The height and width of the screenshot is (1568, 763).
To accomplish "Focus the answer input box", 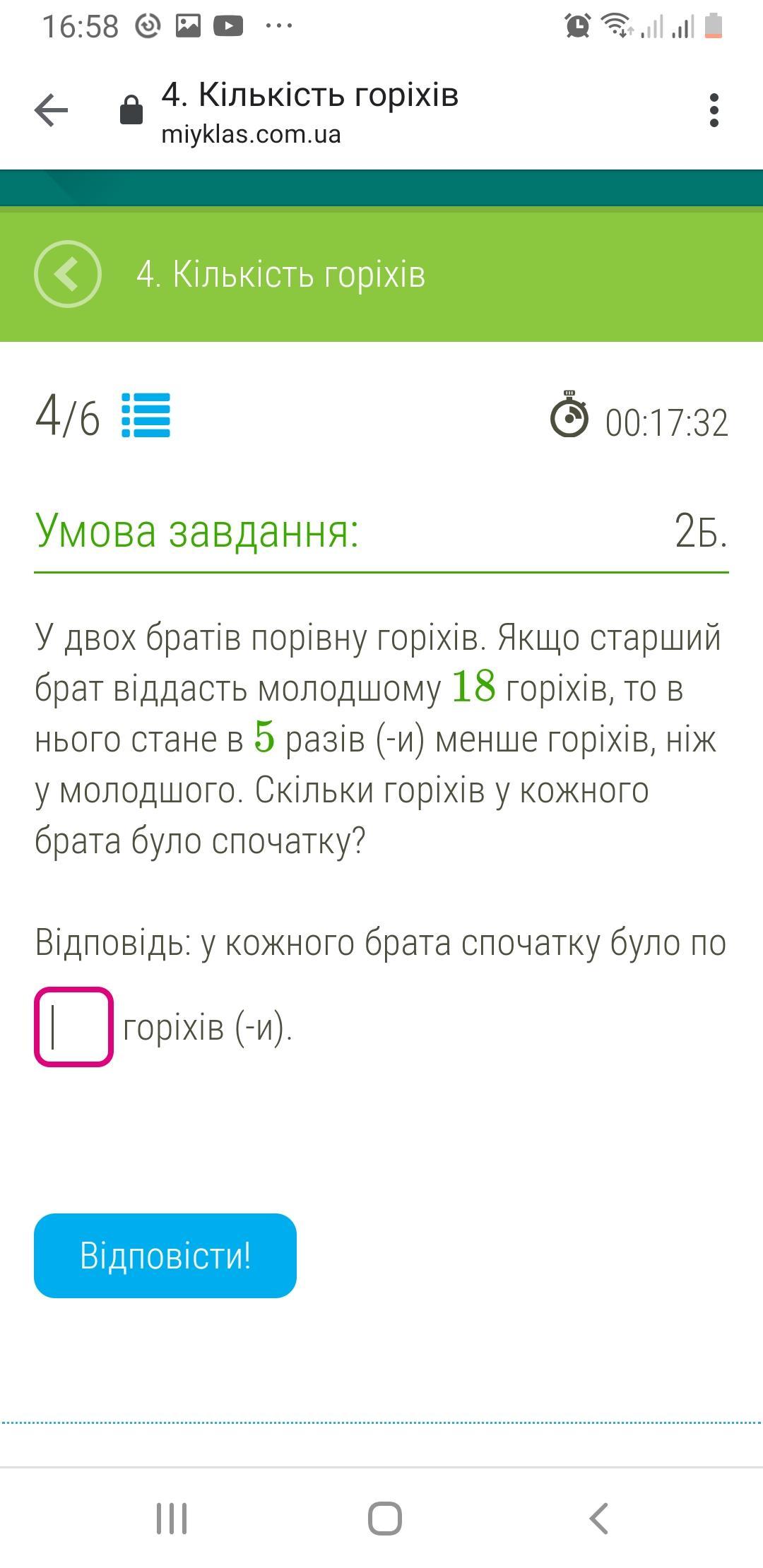I will click(x=74, y=1027).
